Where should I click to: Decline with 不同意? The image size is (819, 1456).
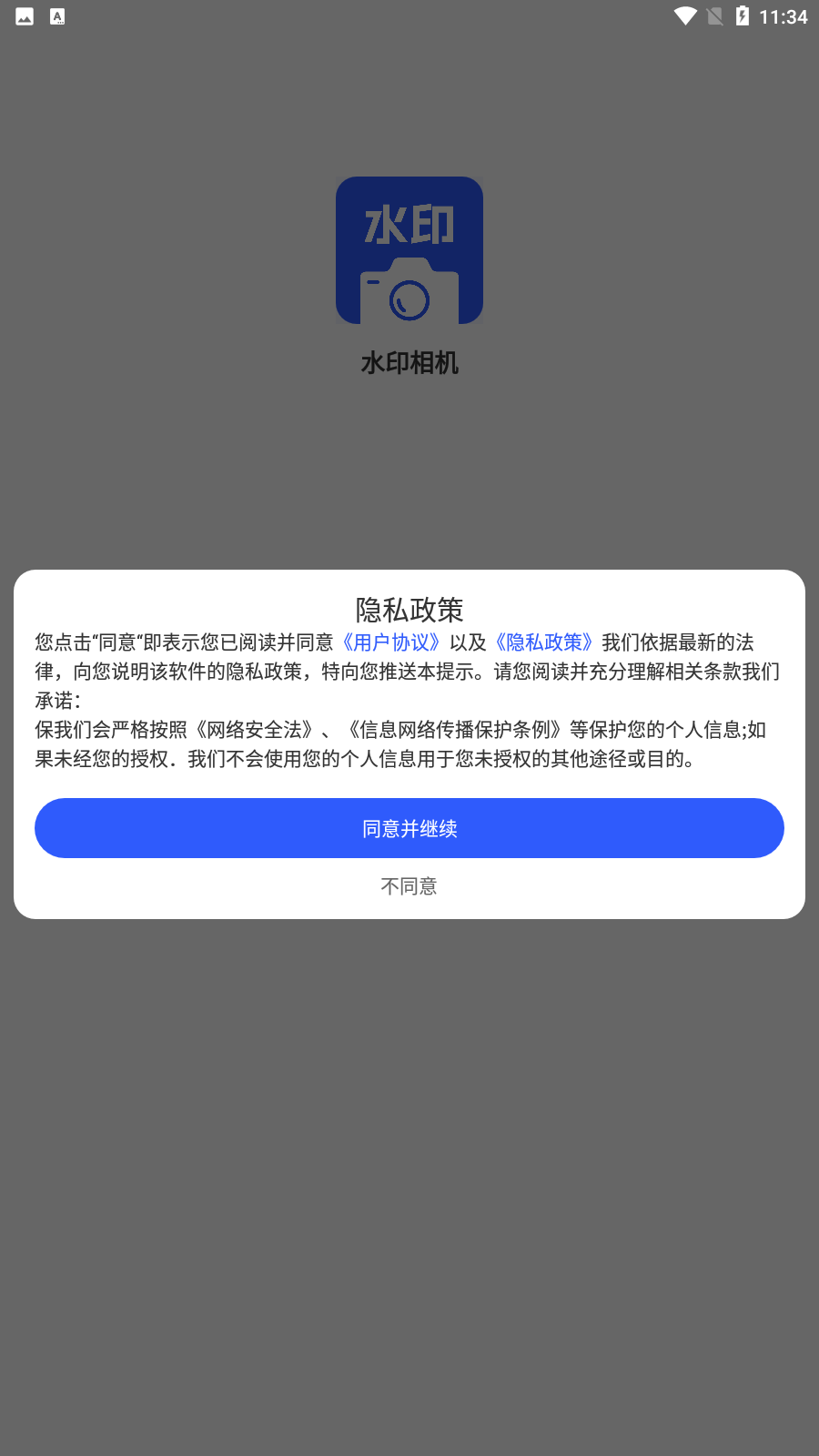coord(409,886)
